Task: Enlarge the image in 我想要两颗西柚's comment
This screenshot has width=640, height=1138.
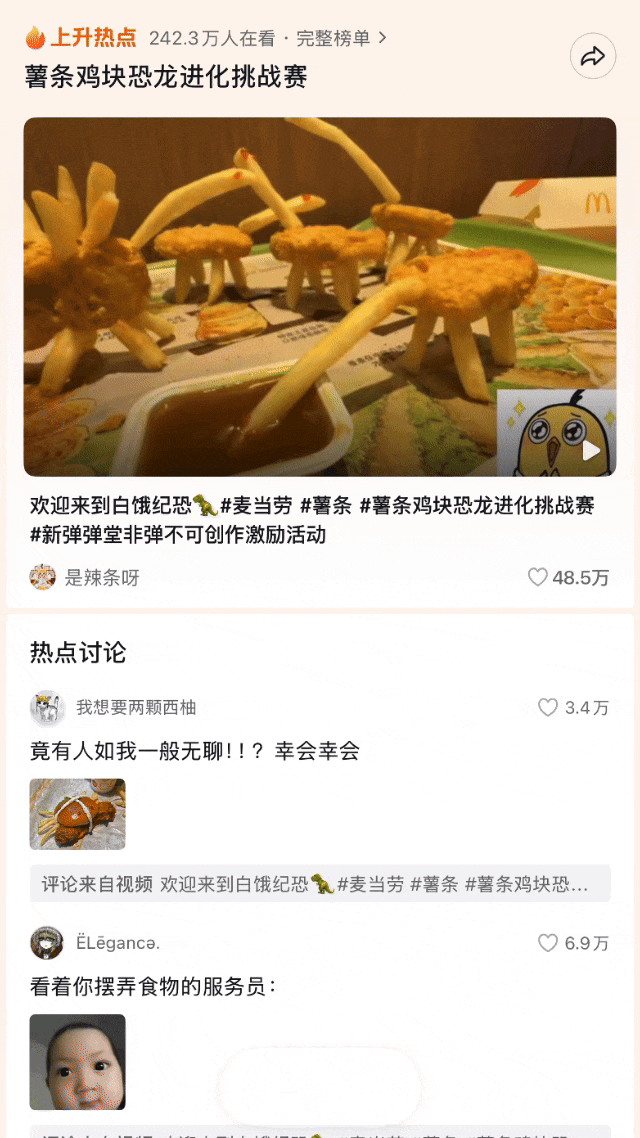Action: click(78, 814)
